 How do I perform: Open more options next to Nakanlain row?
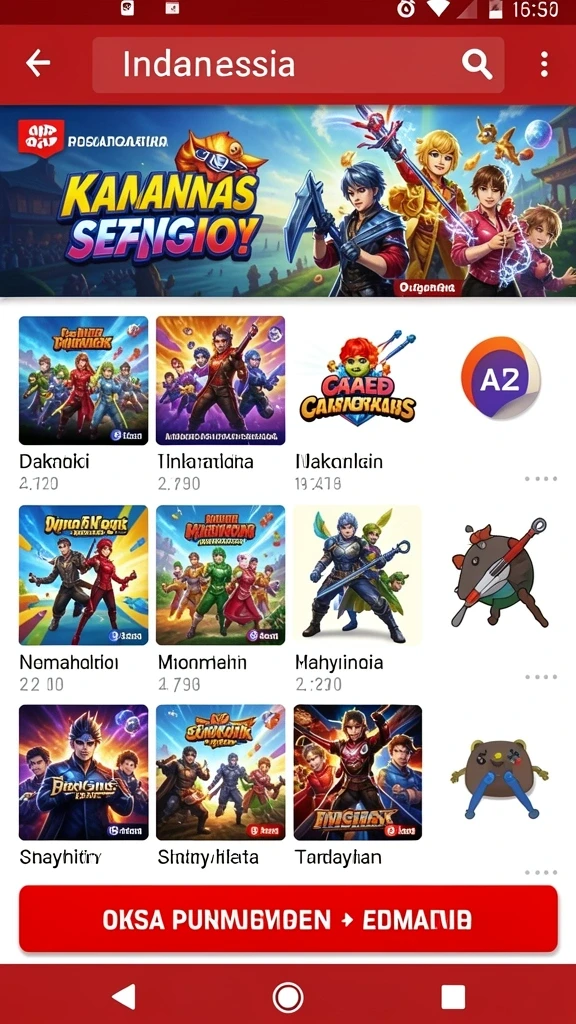(x=541, y=479)
